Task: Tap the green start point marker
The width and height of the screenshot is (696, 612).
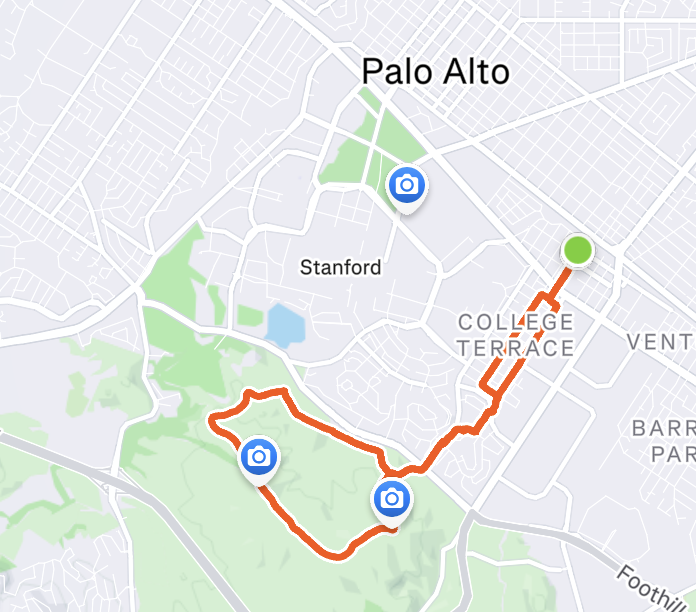Action: click(x=577, y=250)
